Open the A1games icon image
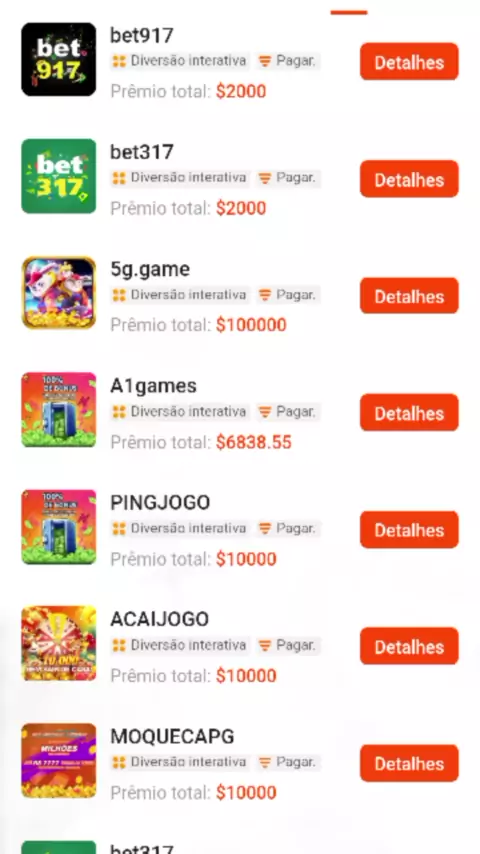 [59, 410]
